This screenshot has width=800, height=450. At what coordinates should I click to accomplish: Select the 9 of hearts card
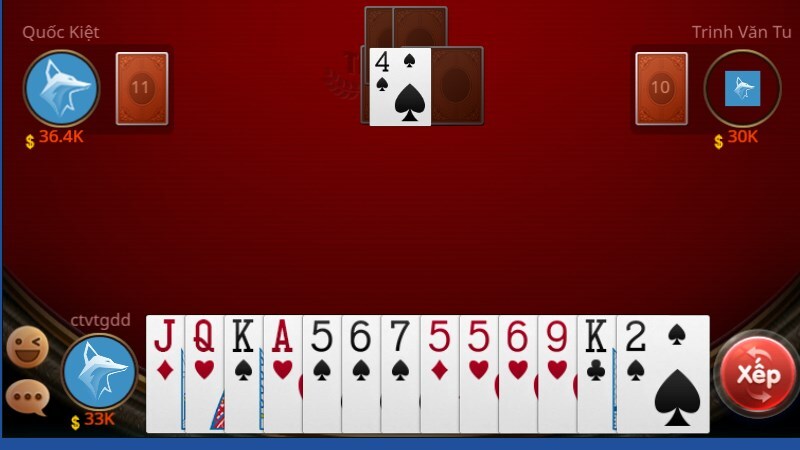[557, 372]
